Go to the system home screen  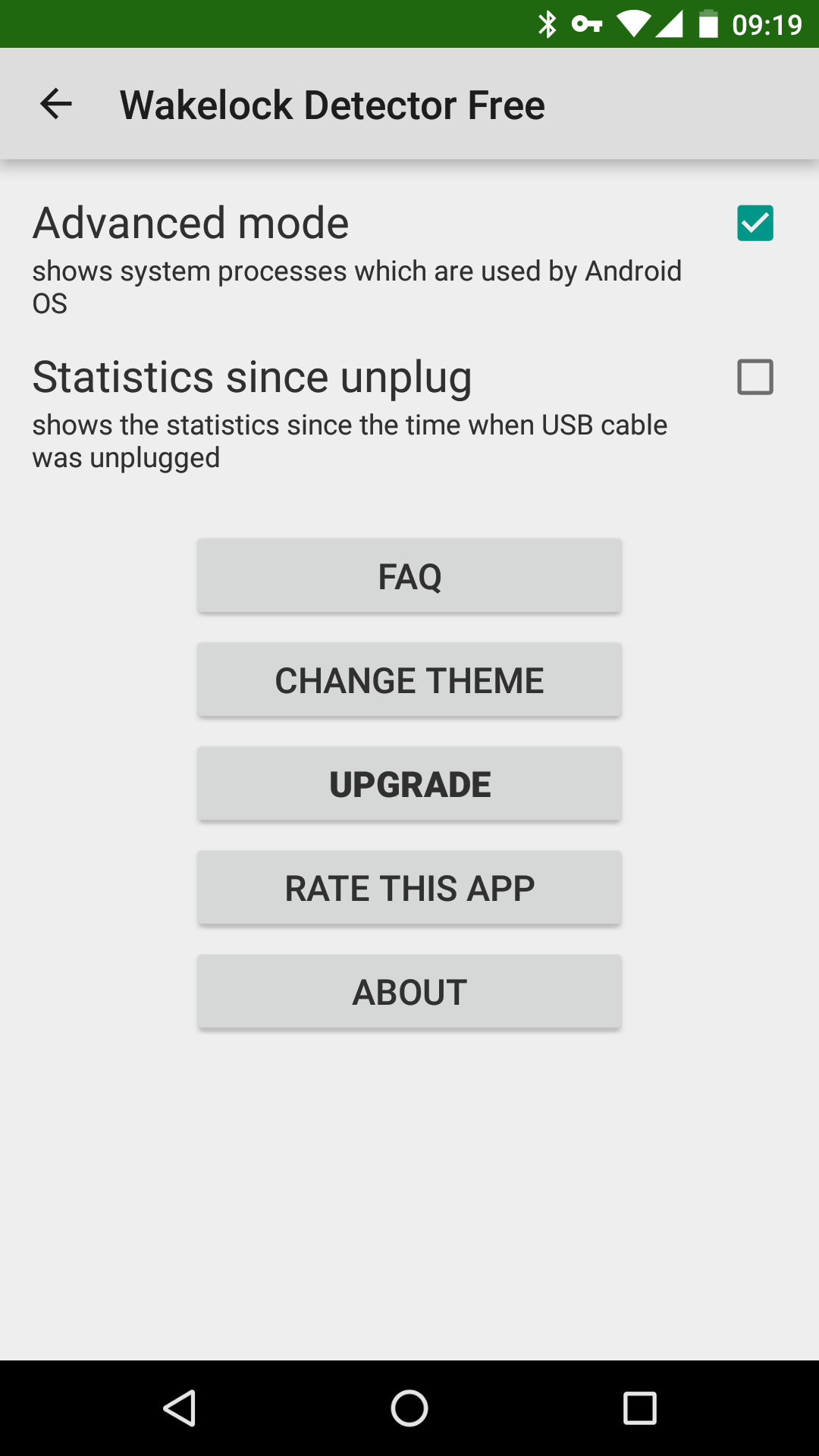pos(409,1408)
